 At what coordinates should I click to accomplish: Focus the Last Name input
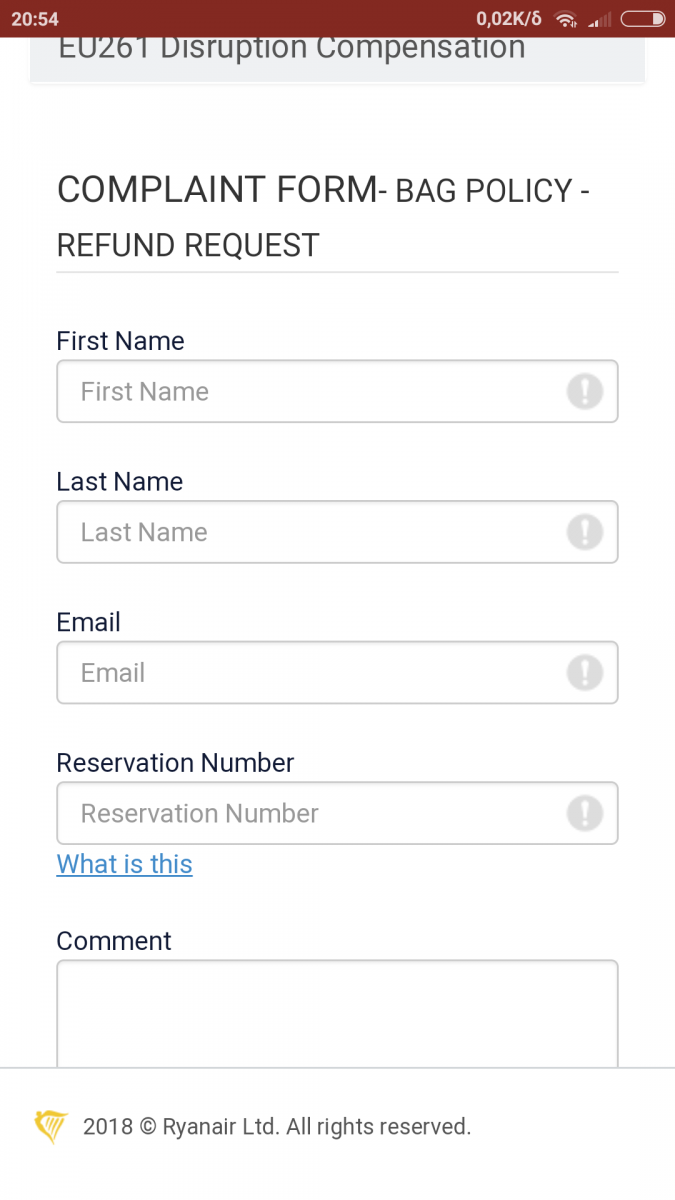pos(337,532)
